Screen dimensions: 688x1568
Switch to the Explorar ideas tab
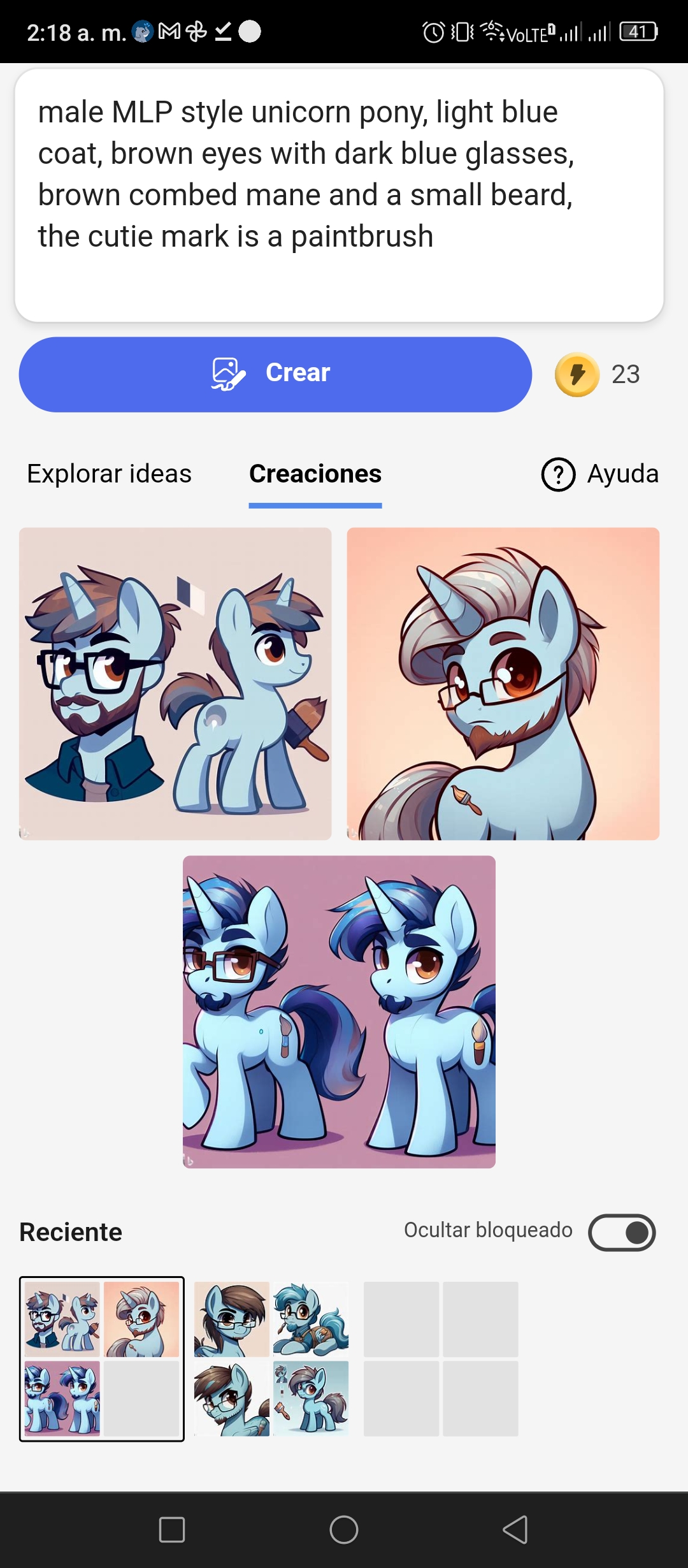point(109,474)
